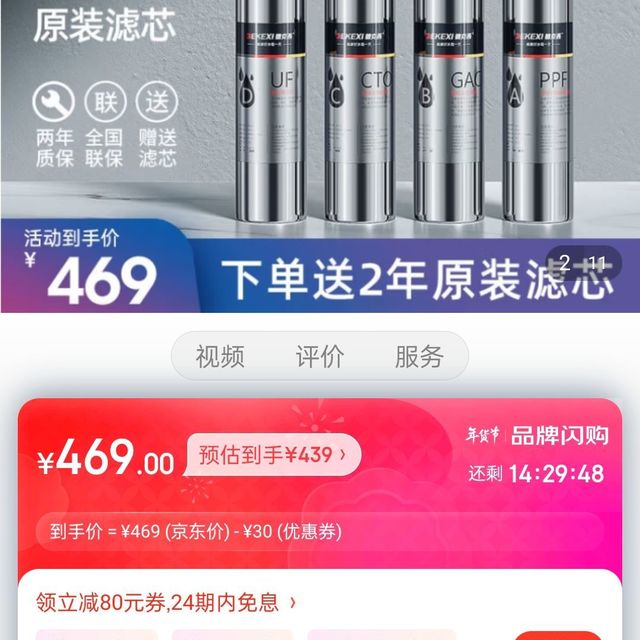The image size is (640, 640).
Task: Switch to the 服务 tab
Action: coord(419,356)
